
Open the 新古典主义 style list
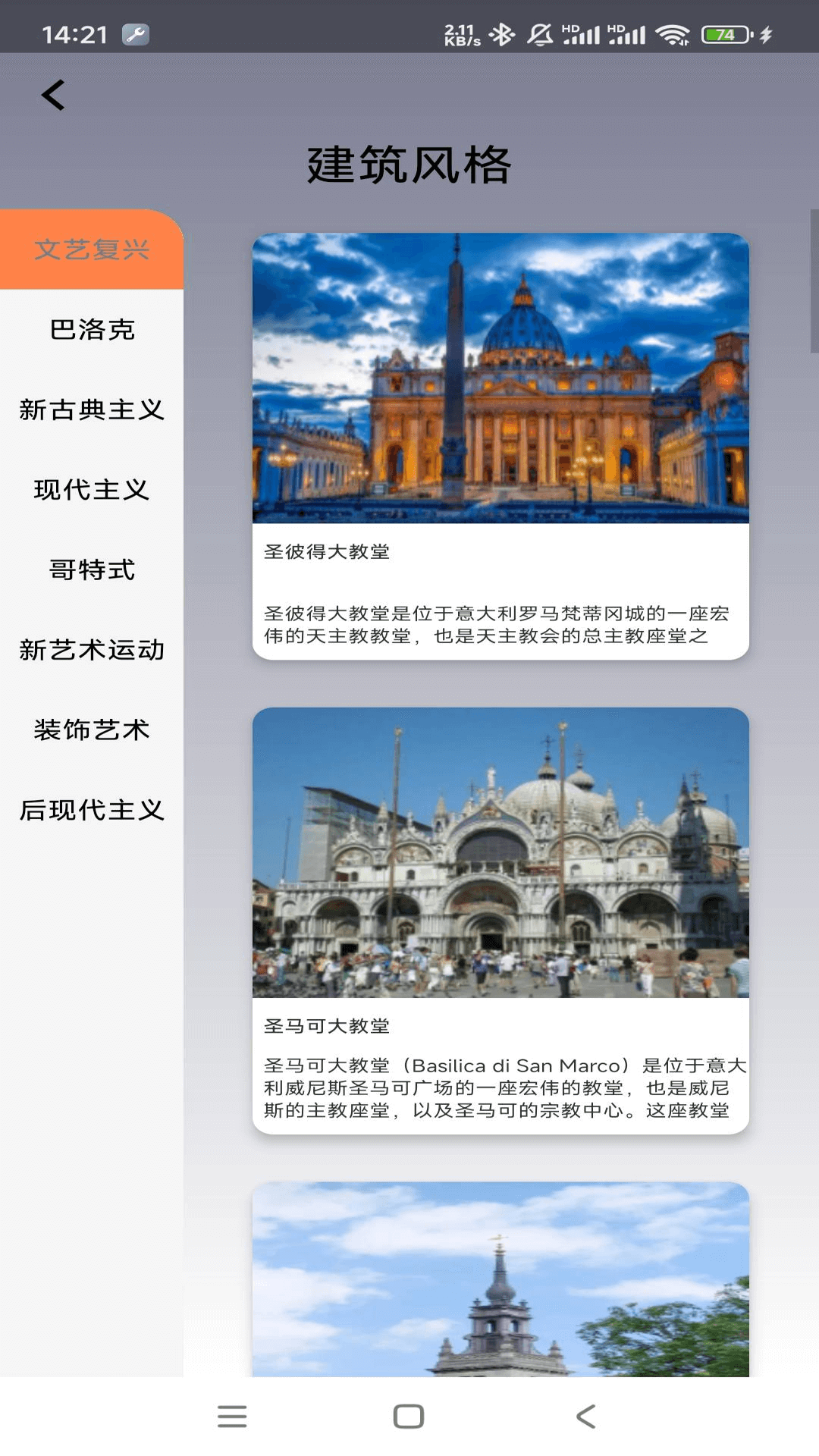coord(92,411)
